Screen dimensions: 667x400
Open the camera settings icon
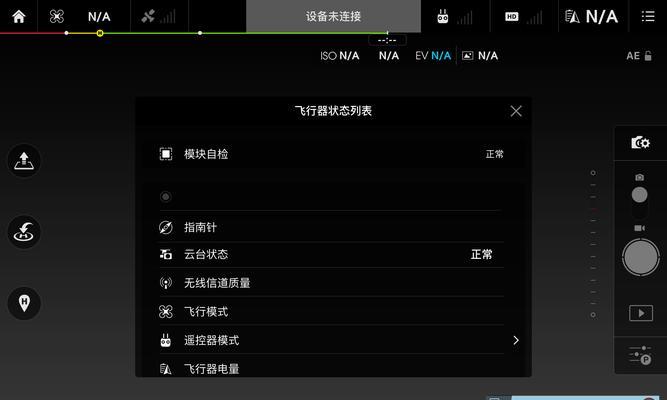[640, 143]
